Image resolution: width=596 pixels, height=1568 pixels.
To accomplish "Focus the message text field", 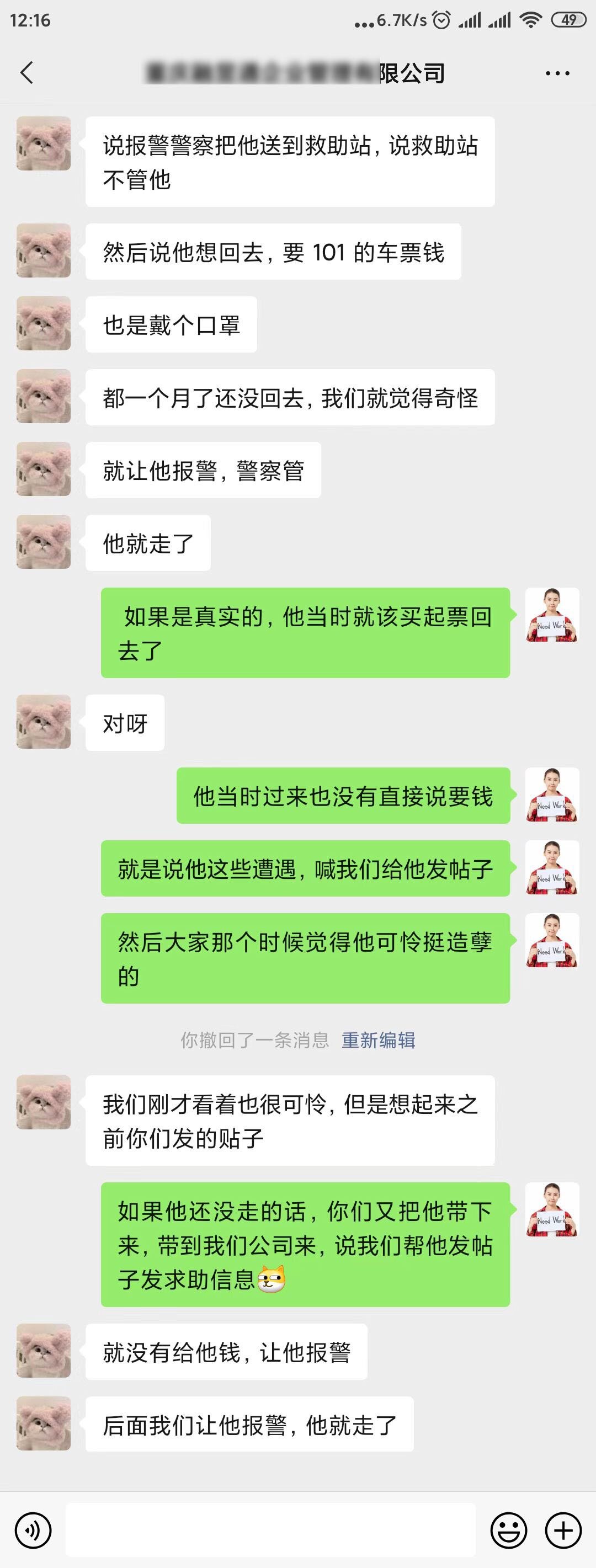I will point(270,1530).
